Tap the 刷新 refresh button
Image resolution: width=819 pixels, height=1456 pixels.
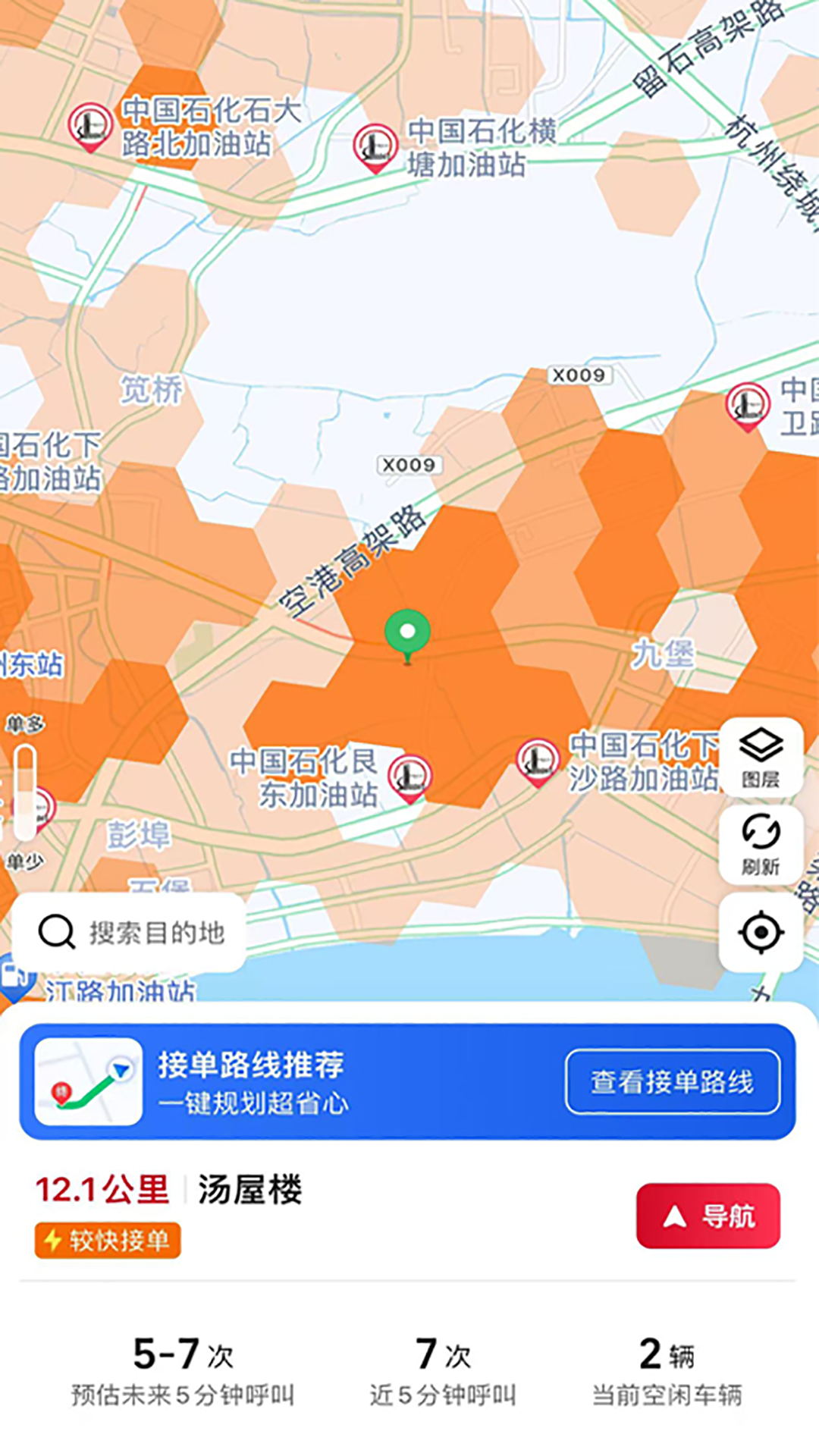[761, 843]
